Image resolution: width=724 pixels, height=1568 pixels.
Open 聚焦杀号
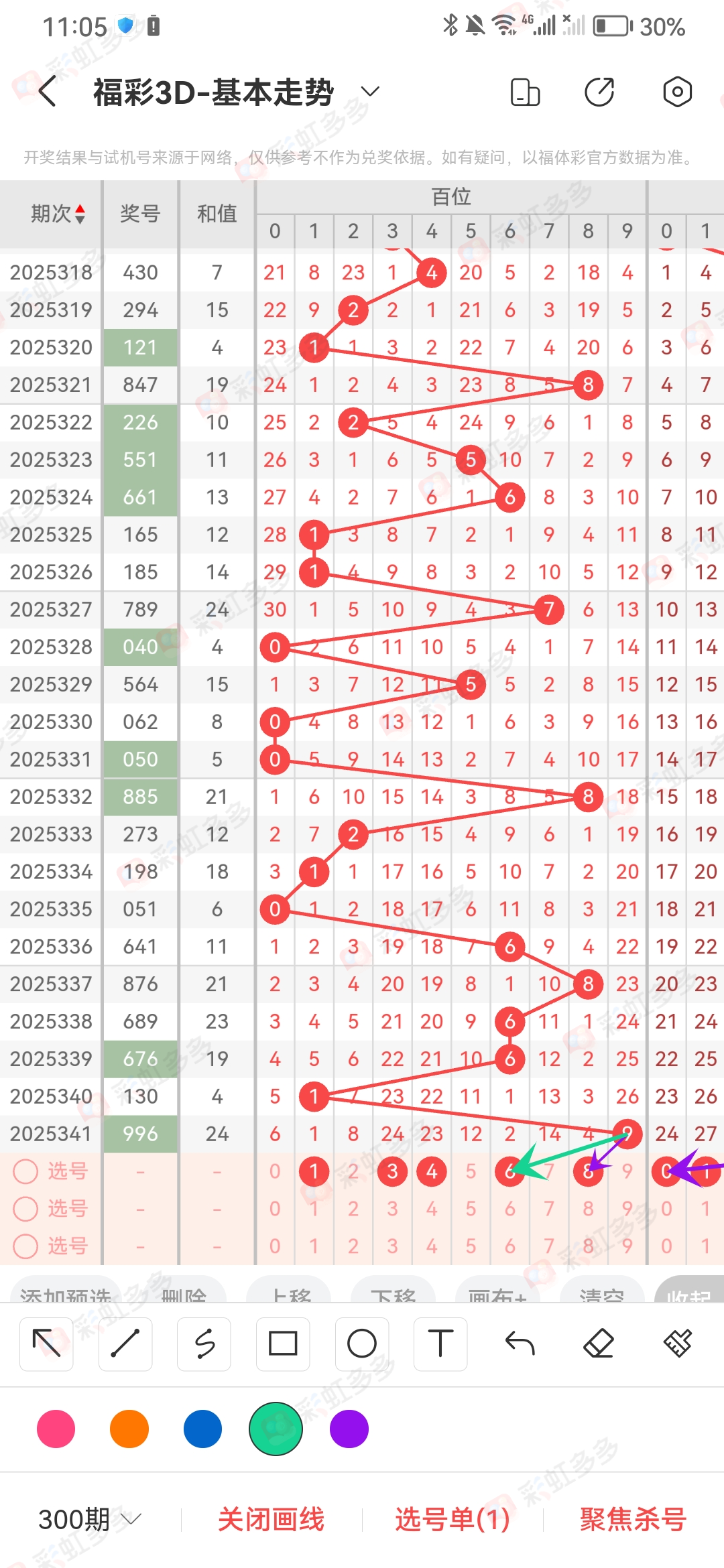pos(633,1519)
